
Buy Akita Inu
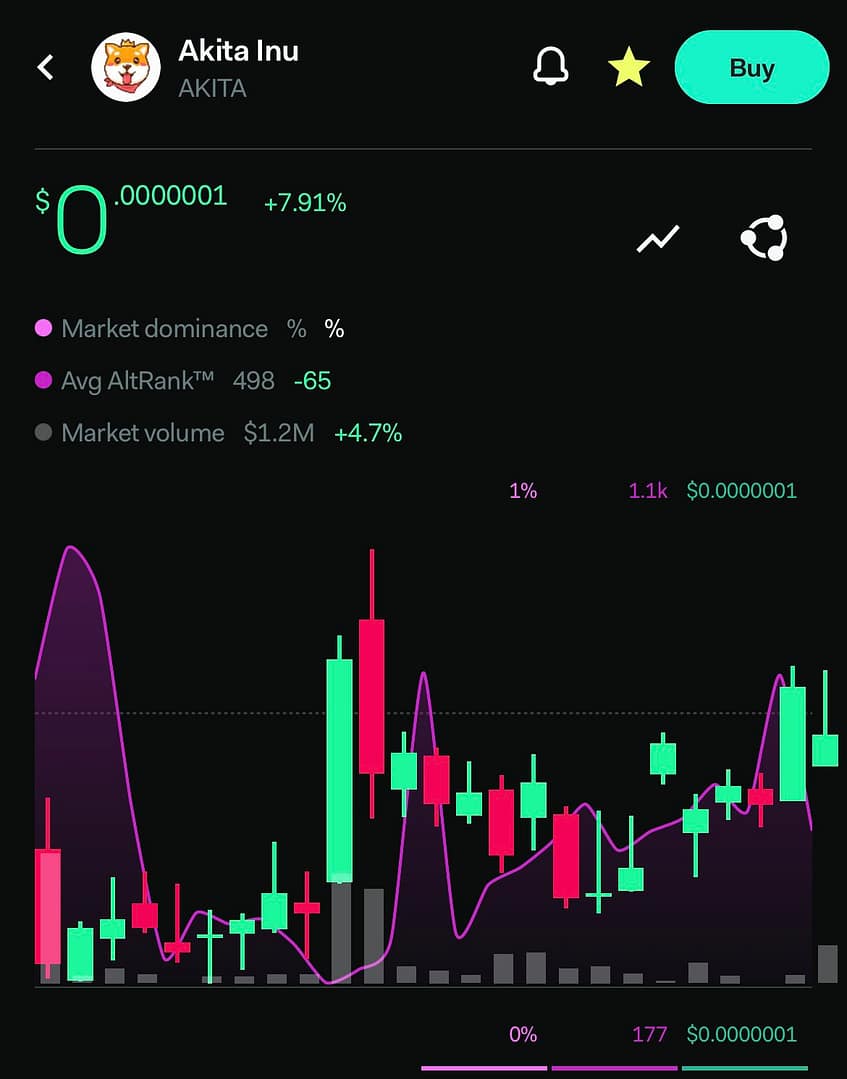(x=752, y=67)
